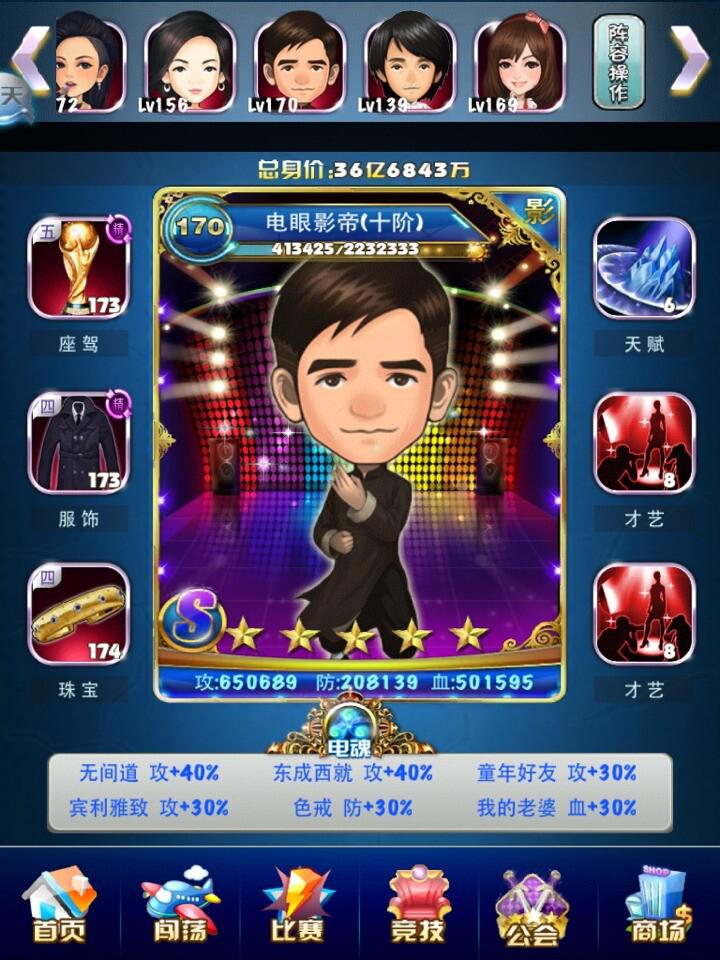Tap the 电魂 badge below card
720x960 pixels.
click(360, 727)
